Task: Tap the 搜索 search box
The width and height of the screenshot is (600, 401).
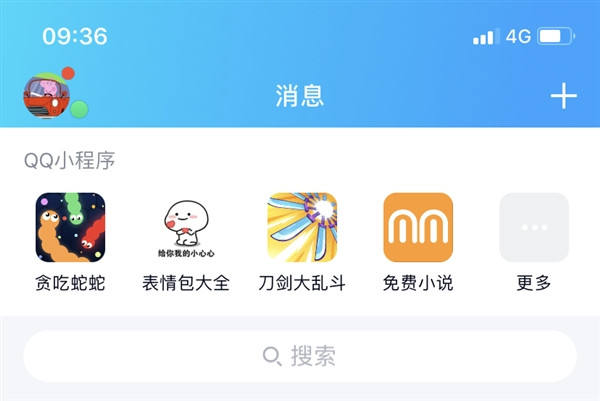Action: coord(300,356)
